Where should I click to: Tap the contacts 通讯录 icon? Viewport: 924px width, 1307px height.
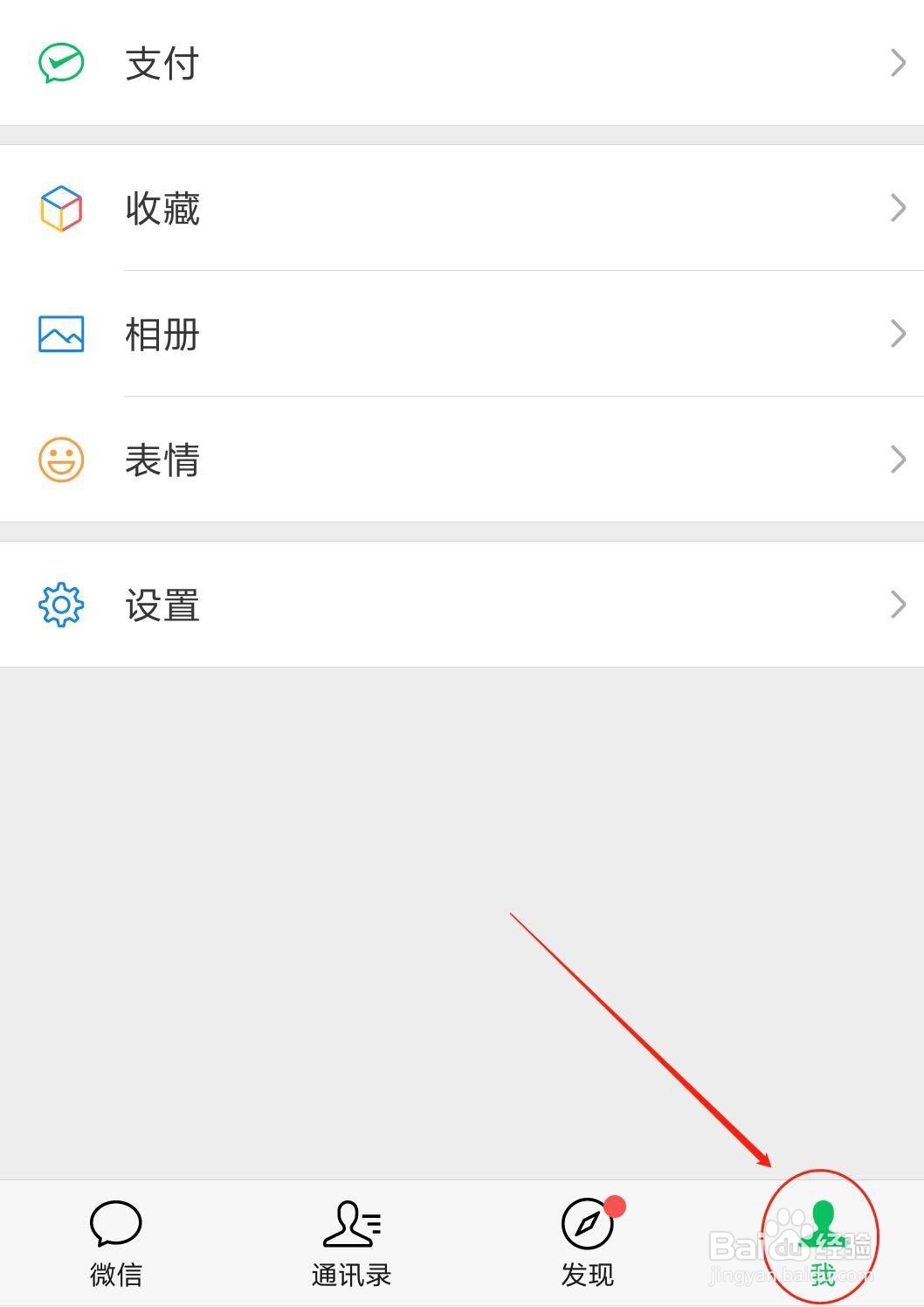[x=352, y=1222]
